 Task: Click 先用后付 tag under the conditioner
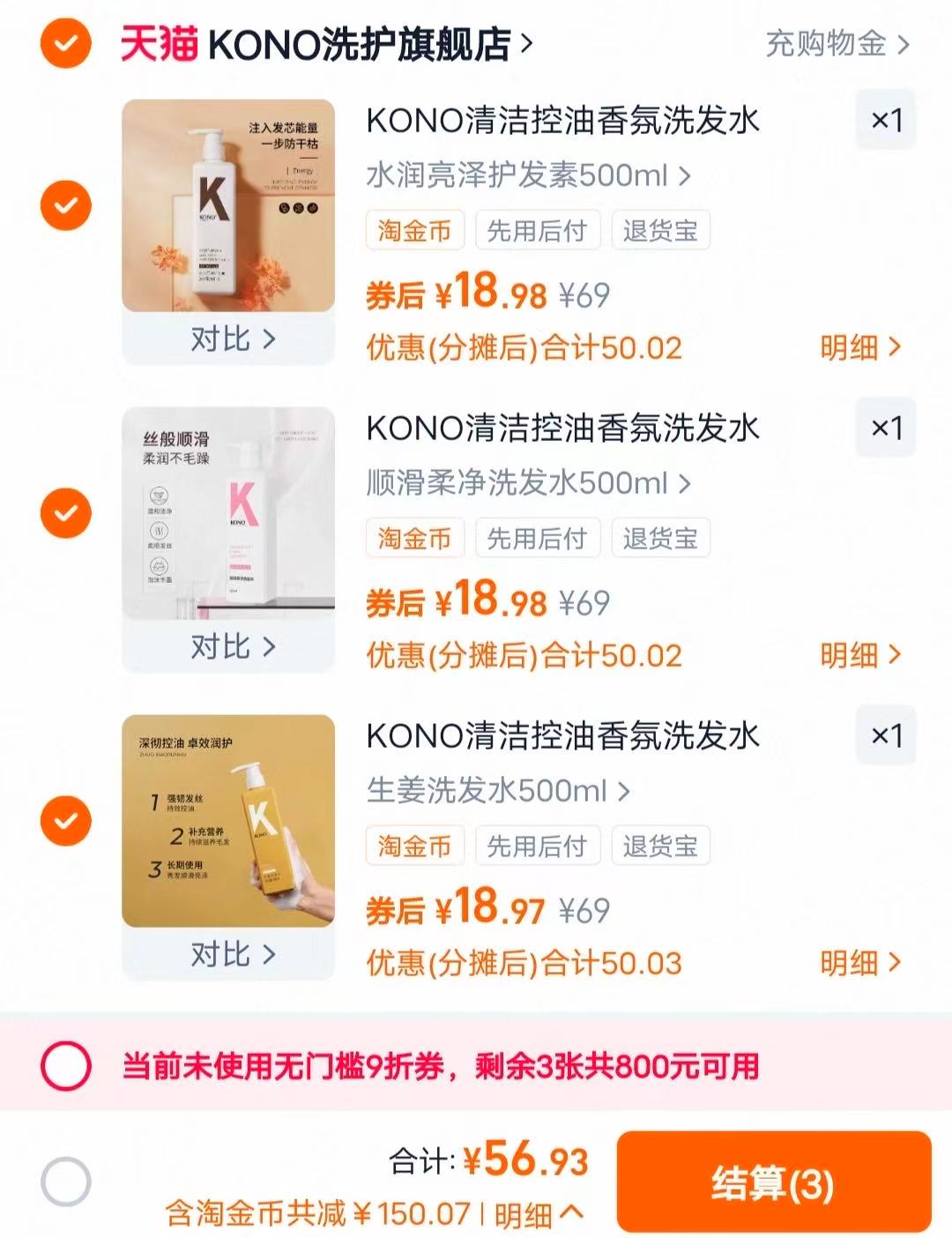[539, 230]
